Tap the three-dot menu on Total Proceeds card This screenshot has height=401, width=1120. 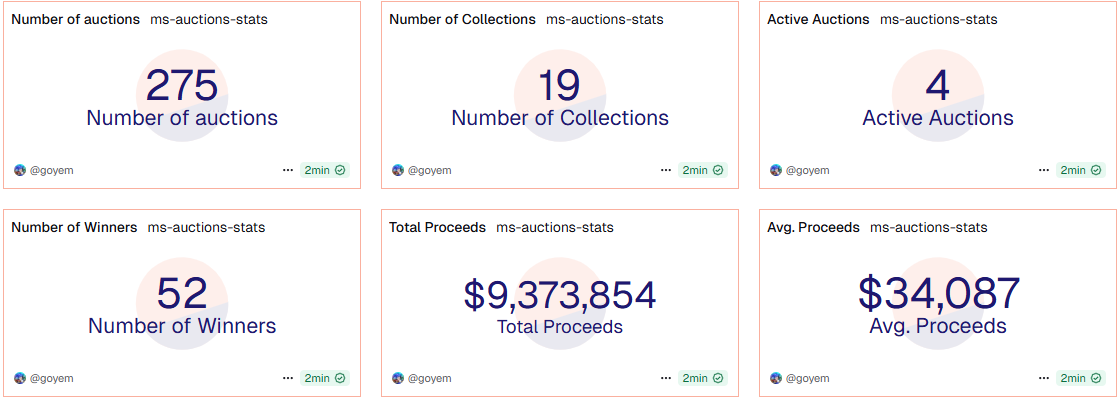click(666, 378)
